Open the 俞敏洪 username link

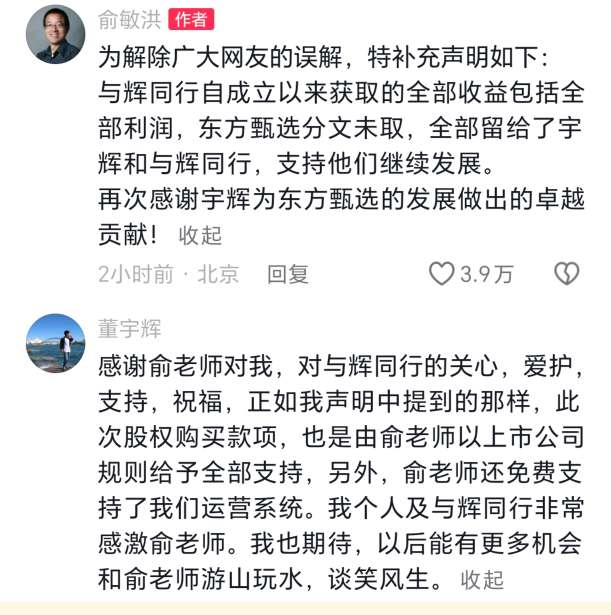pos(129,20)
